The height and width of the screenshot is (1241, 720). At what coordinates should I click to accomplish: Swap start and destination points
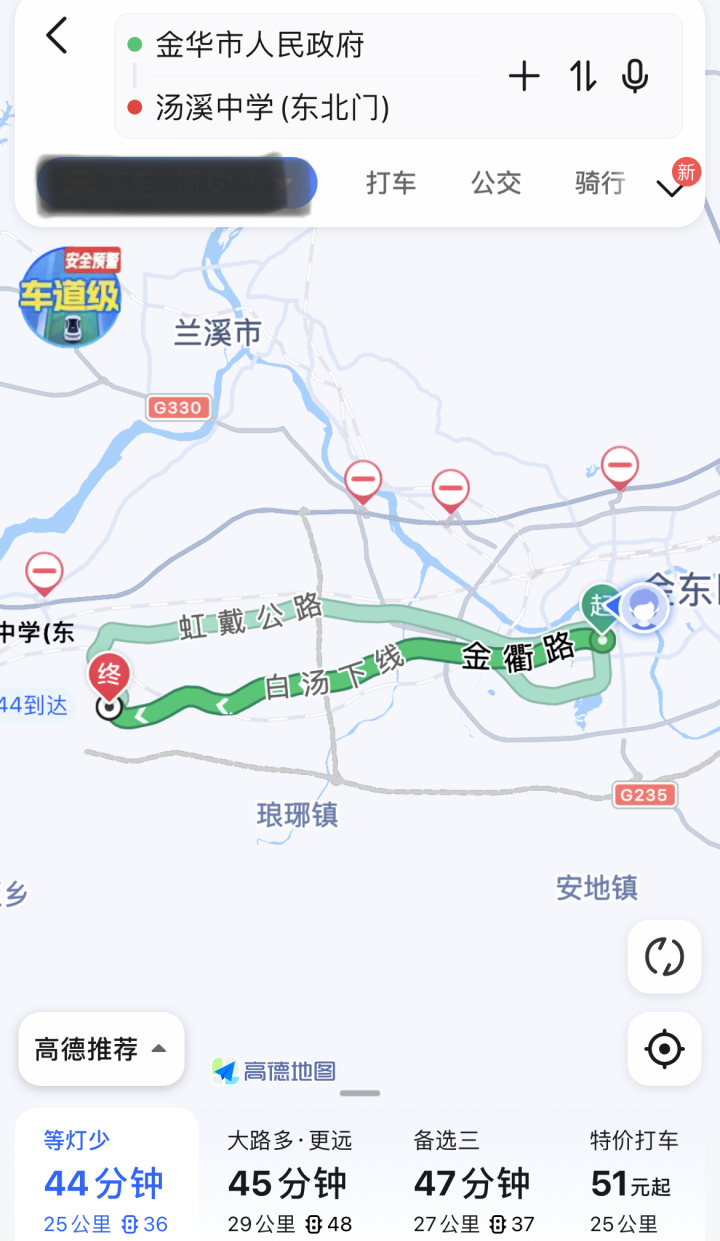[x=583, y=76]
